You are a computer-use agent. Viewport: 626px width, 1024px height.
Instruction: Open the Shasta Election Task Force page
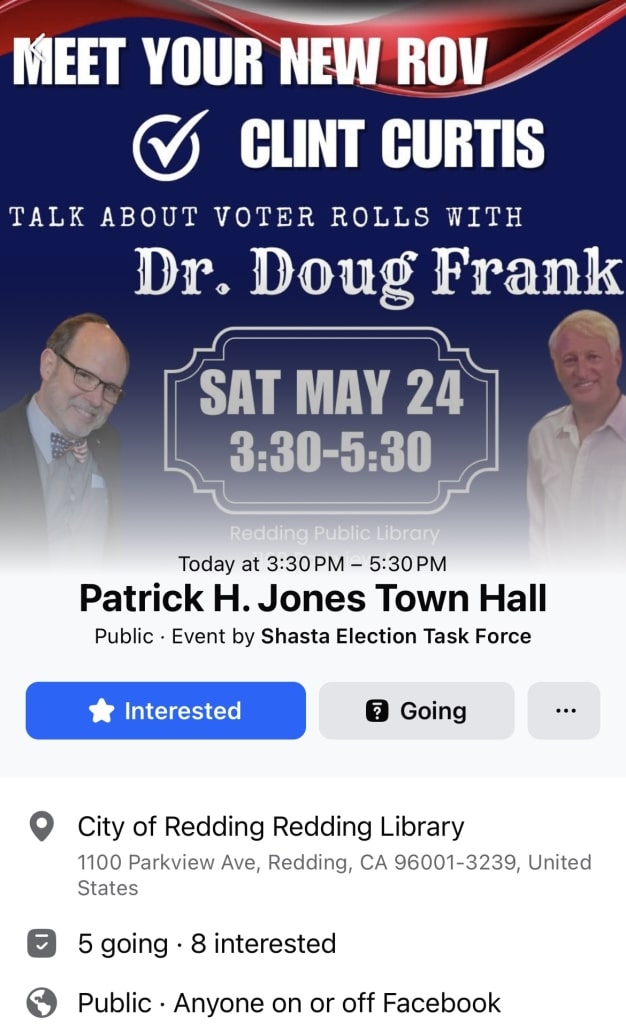point(396,636)
